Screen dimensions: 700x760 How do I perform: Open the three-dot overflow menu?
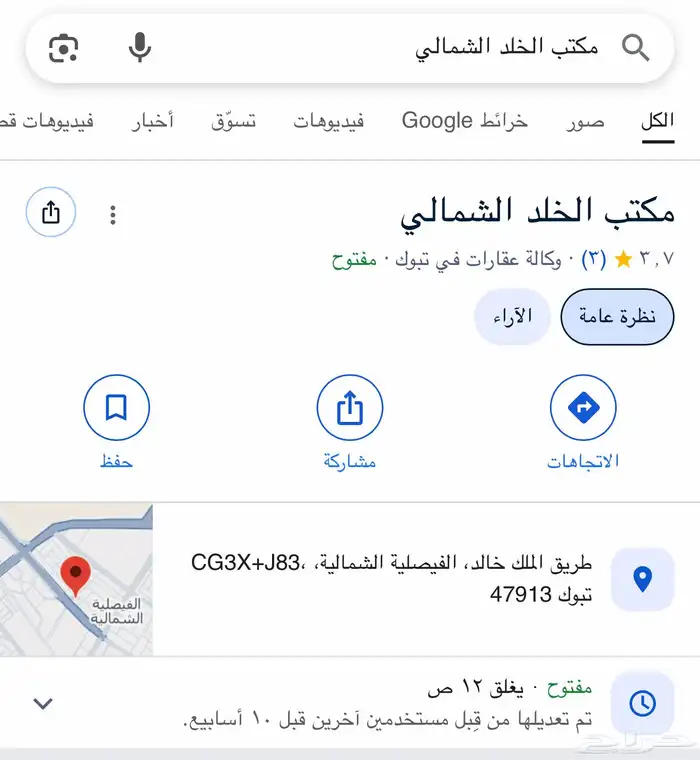113,215
